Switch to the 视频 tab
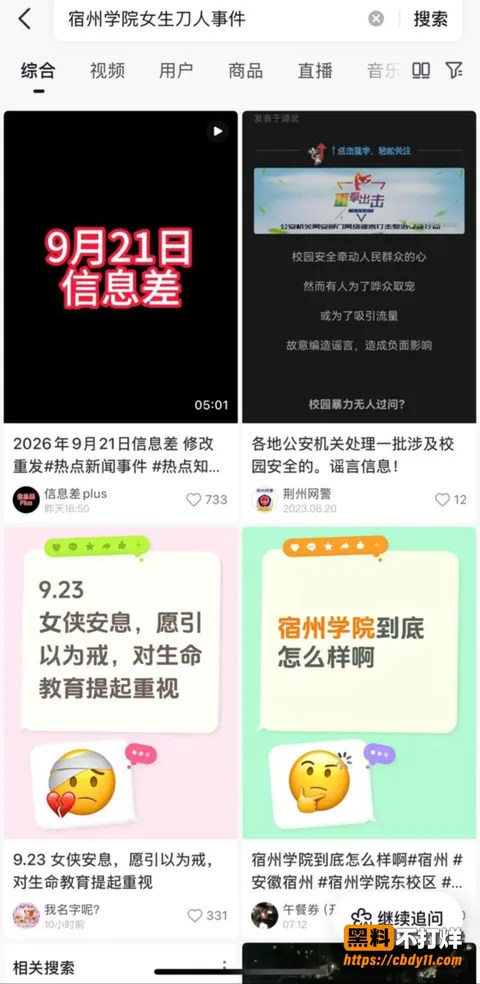Screen dimensions: 480x984 pos(107,71)
